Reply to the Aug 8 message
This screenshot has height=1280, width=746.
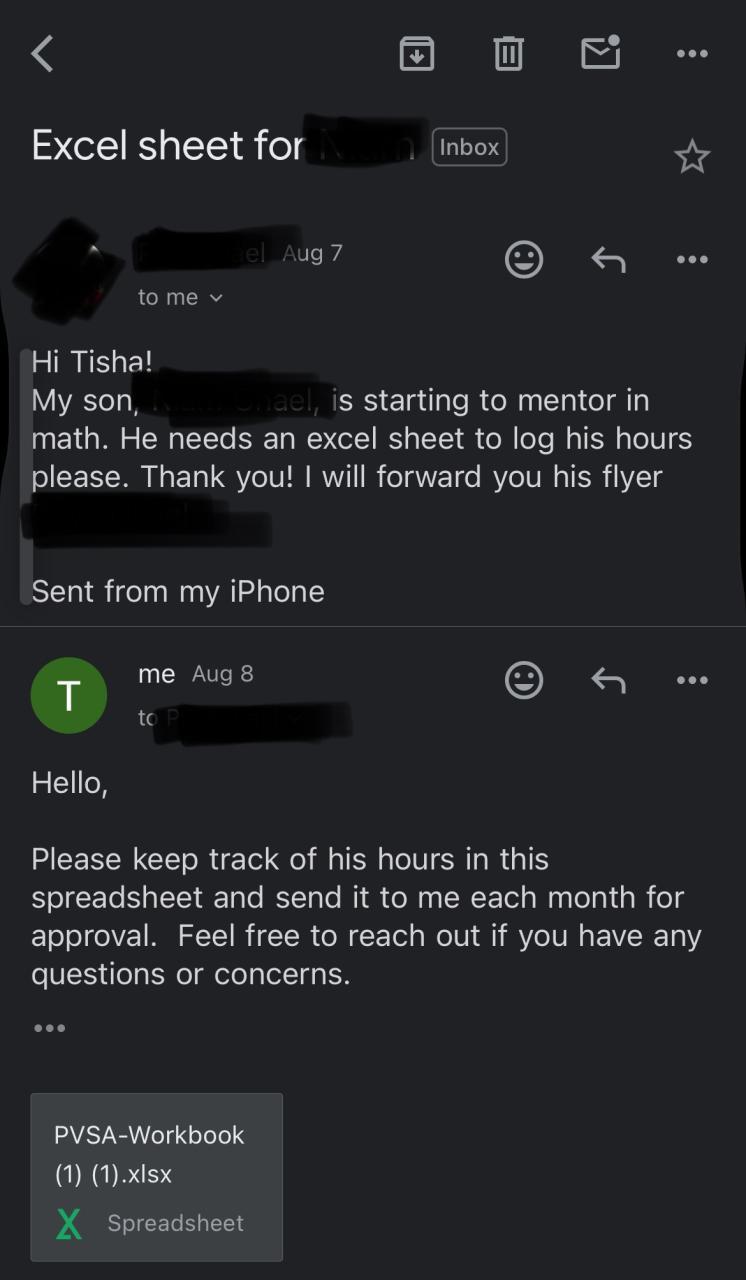608,681
